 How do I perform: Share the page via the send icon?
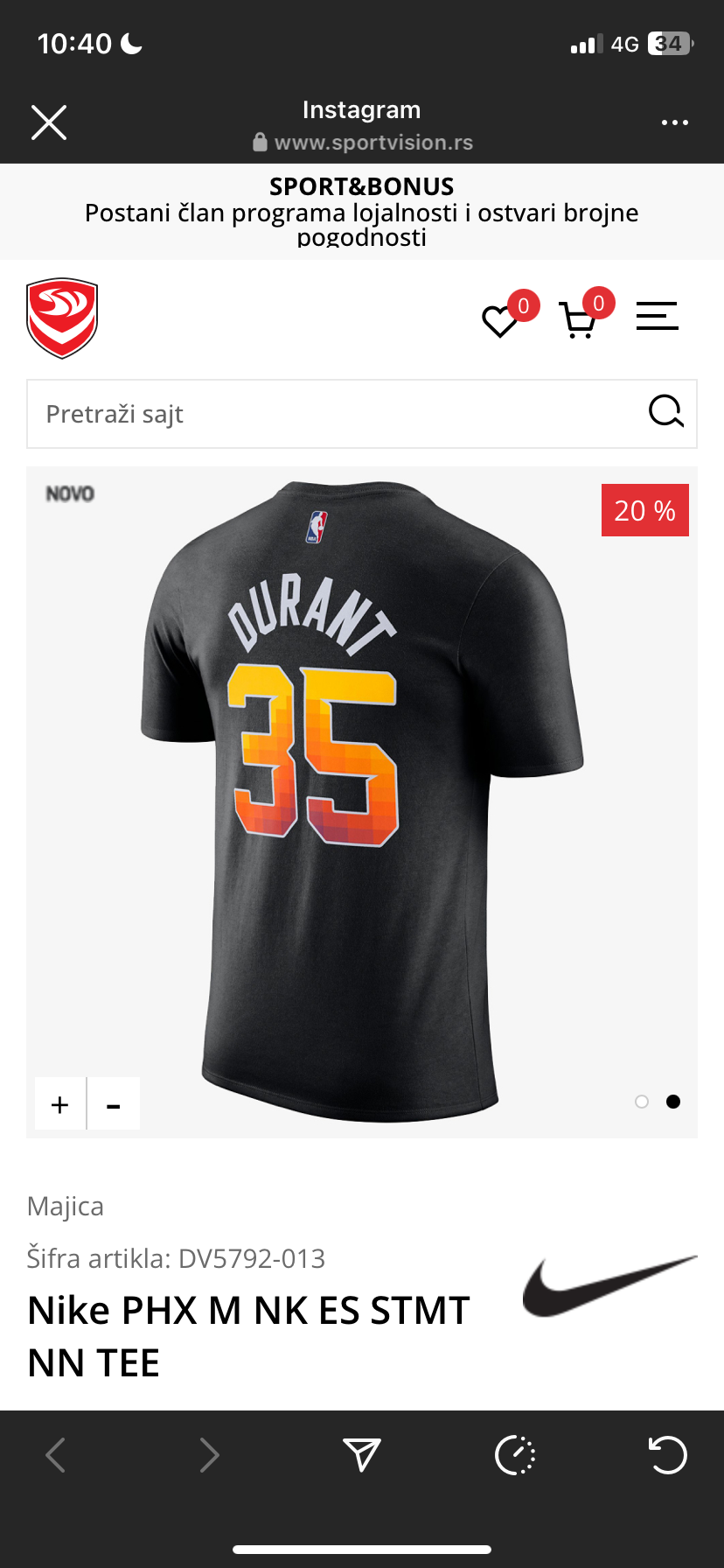(x=361, y=1455)
